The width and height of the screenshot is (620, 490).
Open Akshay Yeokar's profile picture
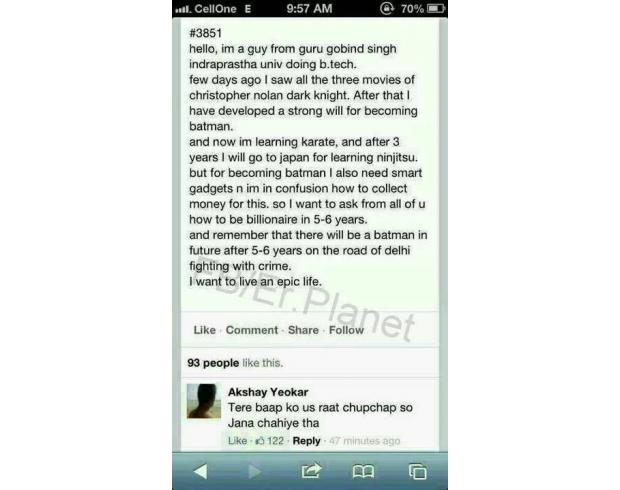(x=205, y=401)
